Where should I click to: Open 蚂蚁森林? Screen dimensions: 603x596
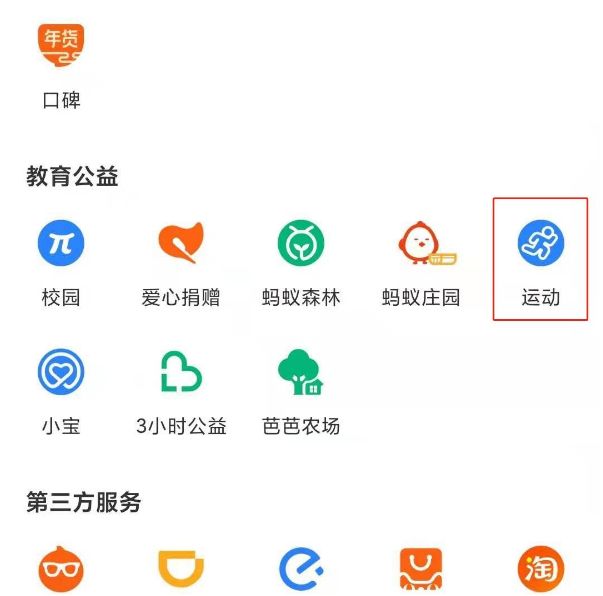click(301, 243)
